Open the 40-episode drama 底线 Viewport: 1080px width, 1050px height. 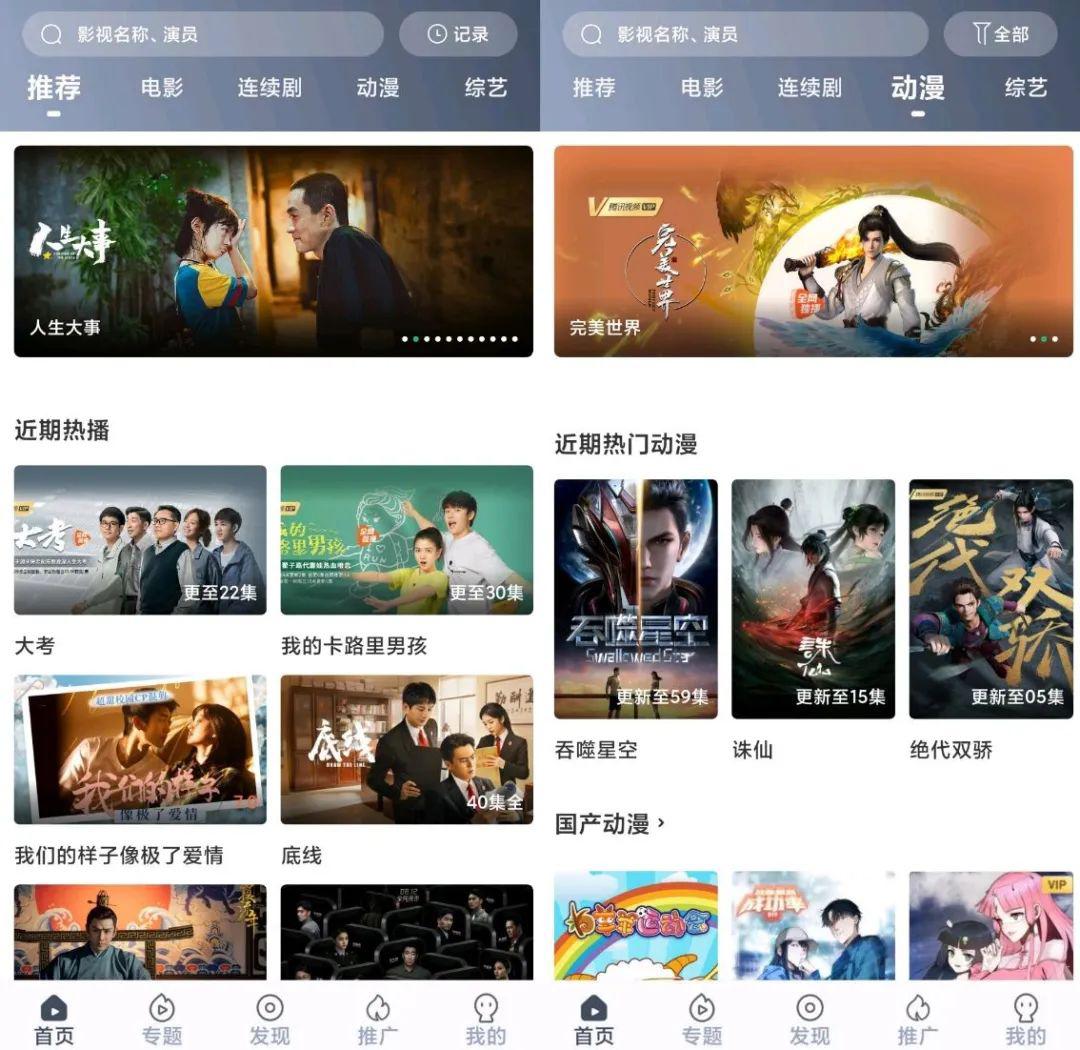click(406, 749)
